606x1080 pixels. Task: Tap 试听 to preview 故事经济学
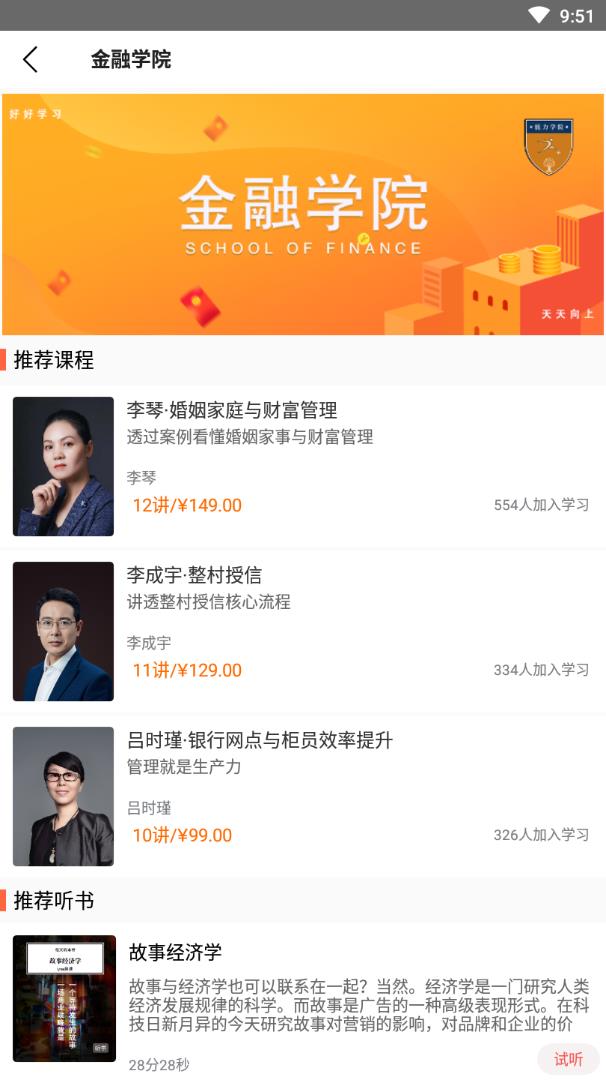(568, 1059)
